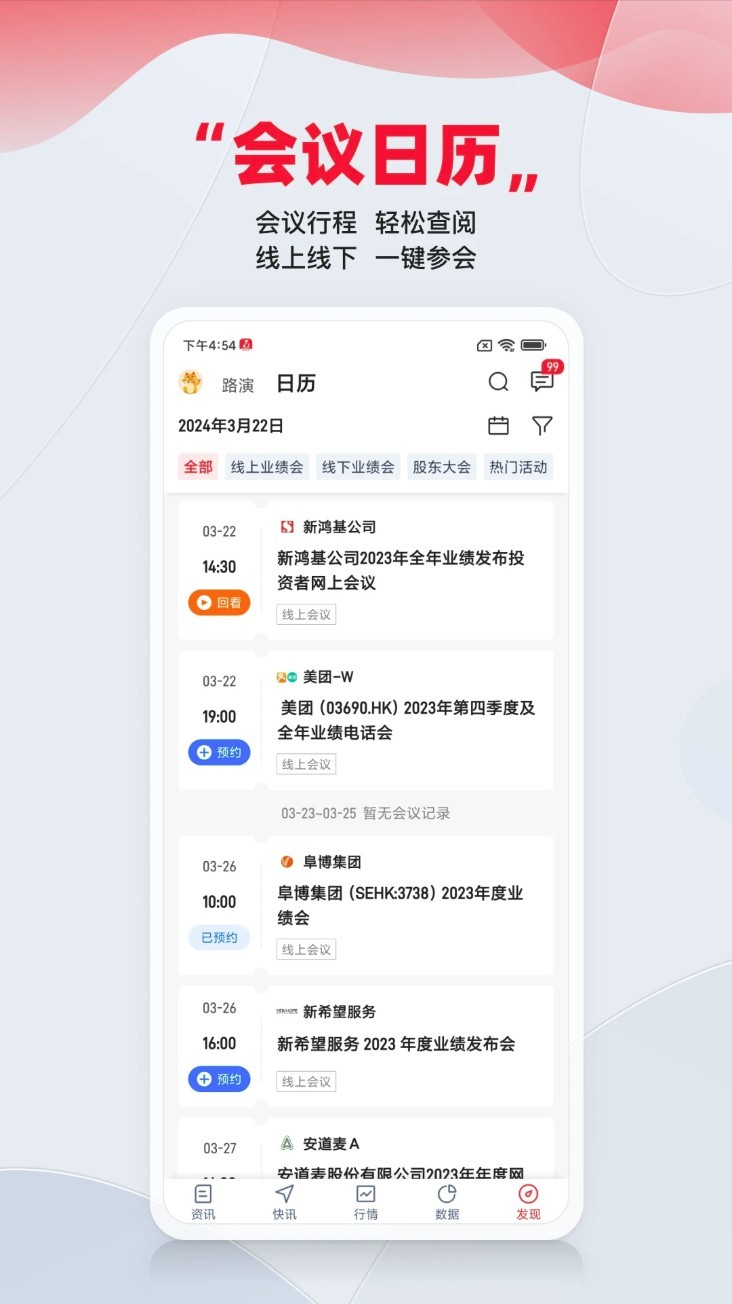
Task: Open messages via the chat bubble with 99 badge
Action: pos(541,382)
